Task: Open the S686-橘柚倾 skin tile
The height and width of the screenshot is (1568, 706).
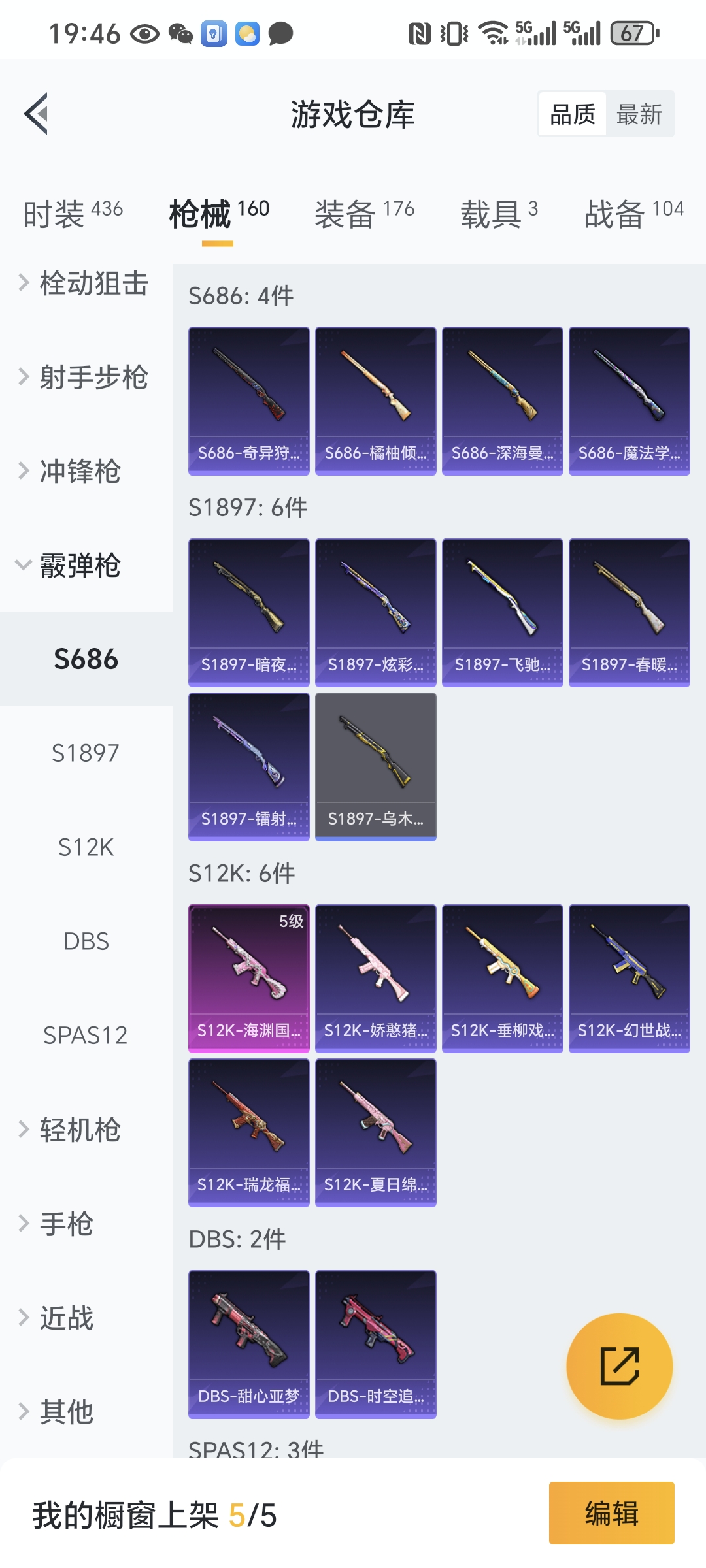Action: pyautogui.click(x=375, y=400)
